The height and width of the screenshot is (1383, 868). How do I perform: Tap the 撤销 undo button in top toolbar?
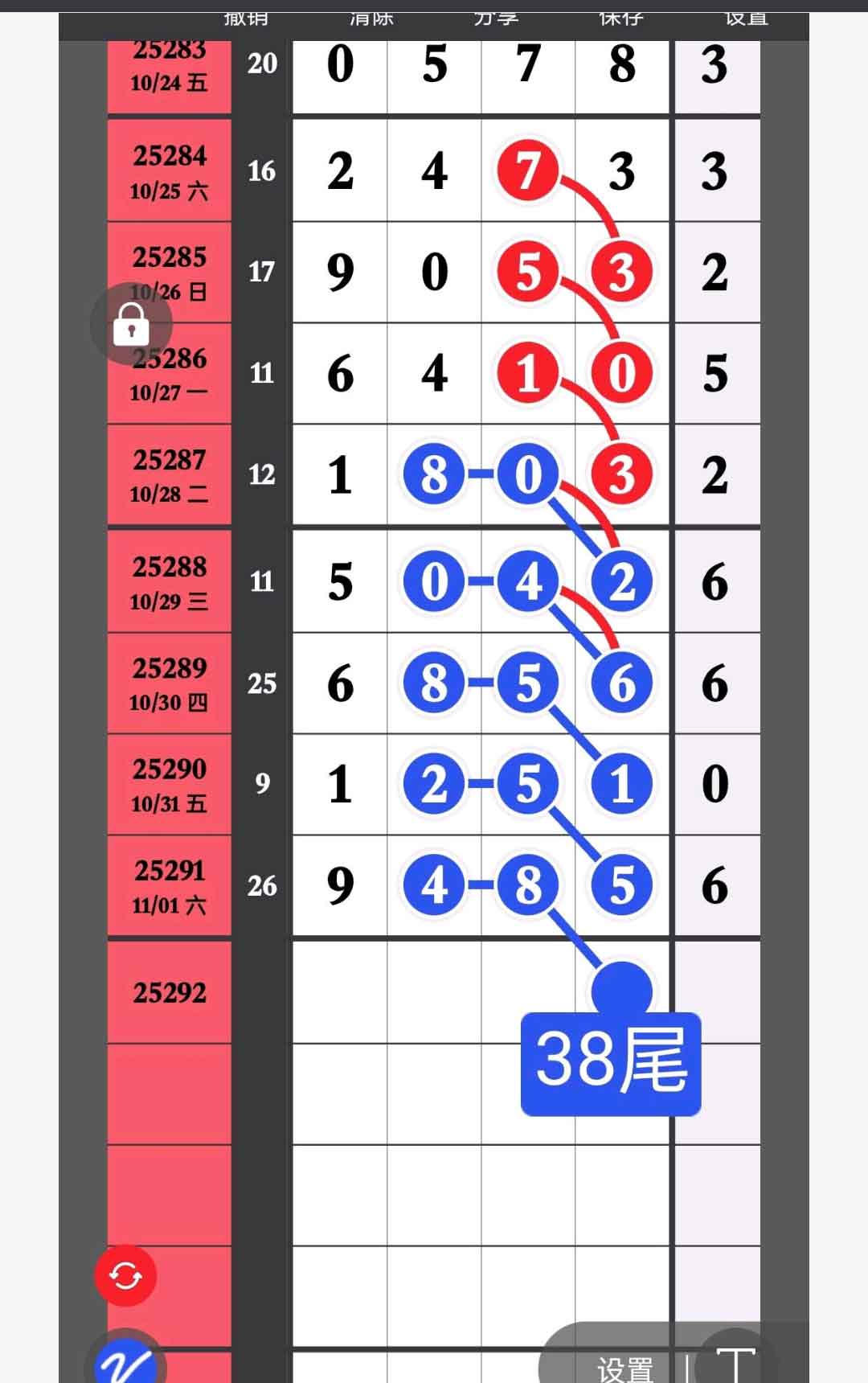pyautogui.click(x=246, y=19)
